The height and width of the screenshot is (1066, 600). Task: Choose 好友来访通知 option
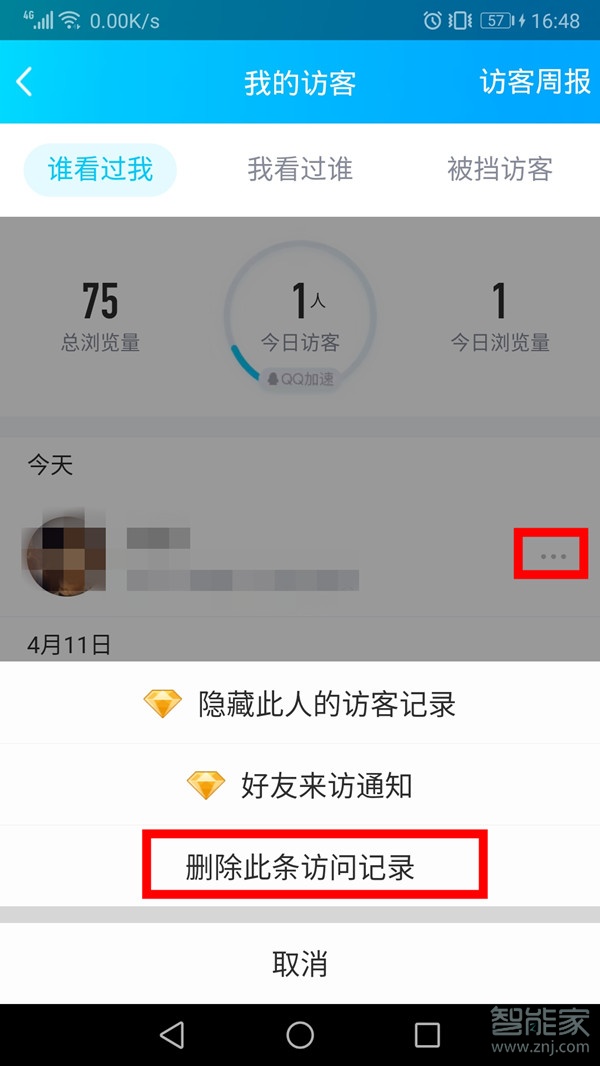300,786
